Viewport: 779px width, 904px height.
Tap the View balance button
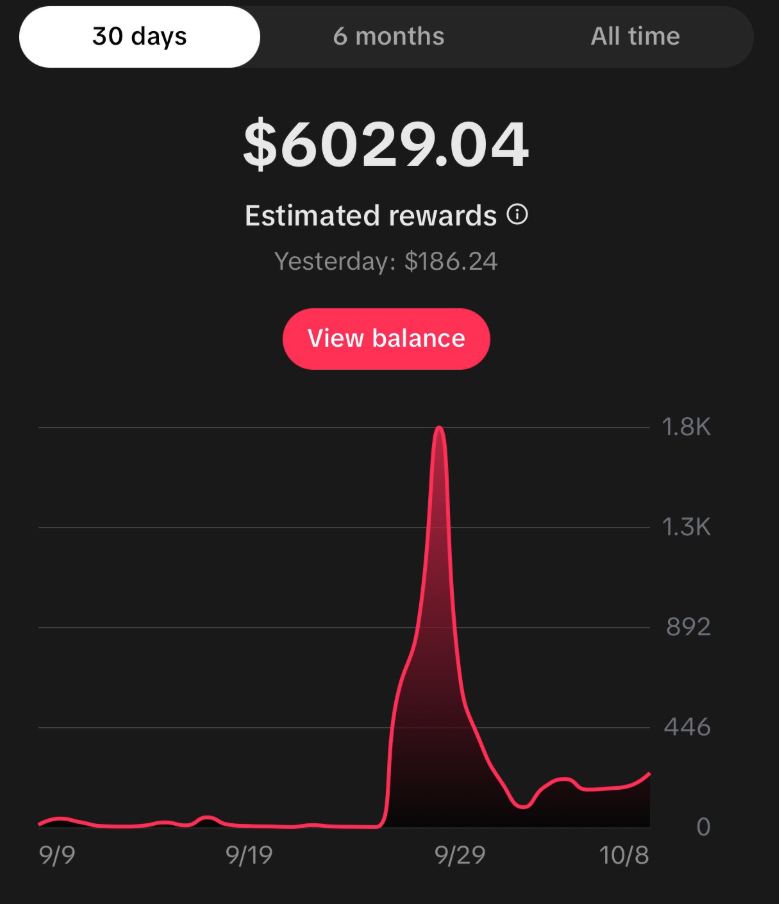coord(386,338)
